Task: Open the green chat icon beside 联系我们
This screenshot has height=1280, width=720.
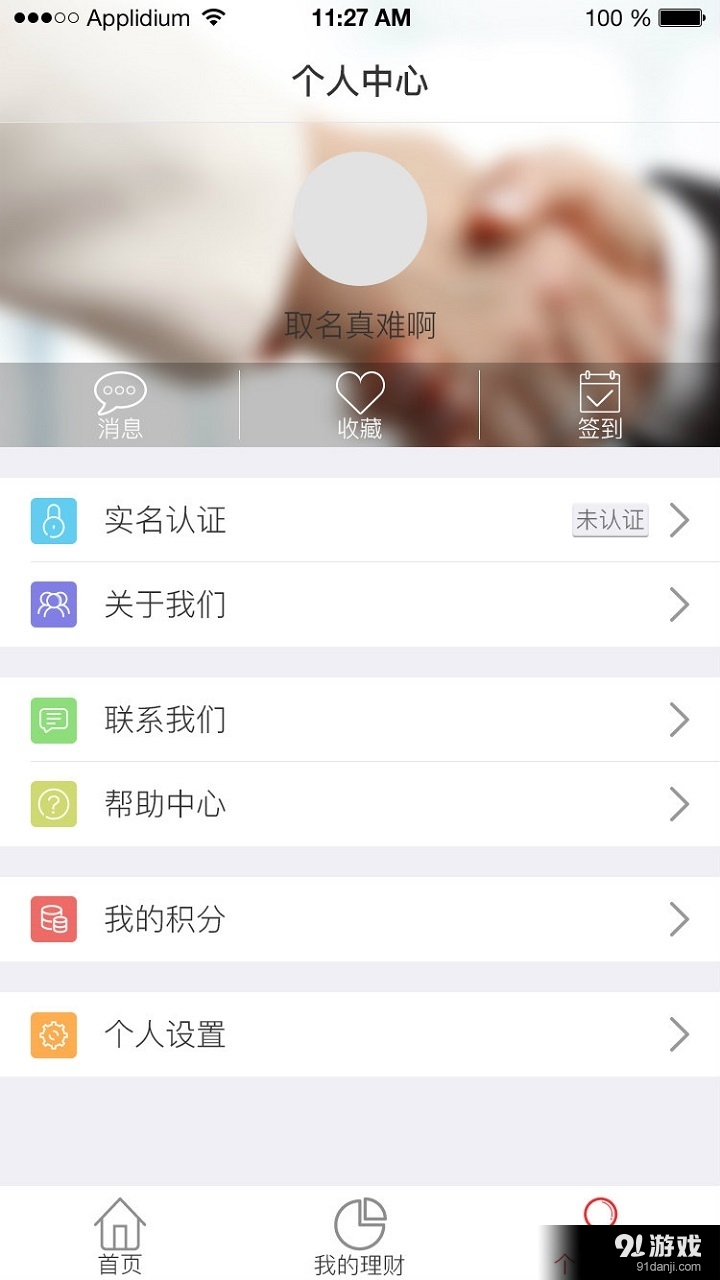Action: pos(52,720)
